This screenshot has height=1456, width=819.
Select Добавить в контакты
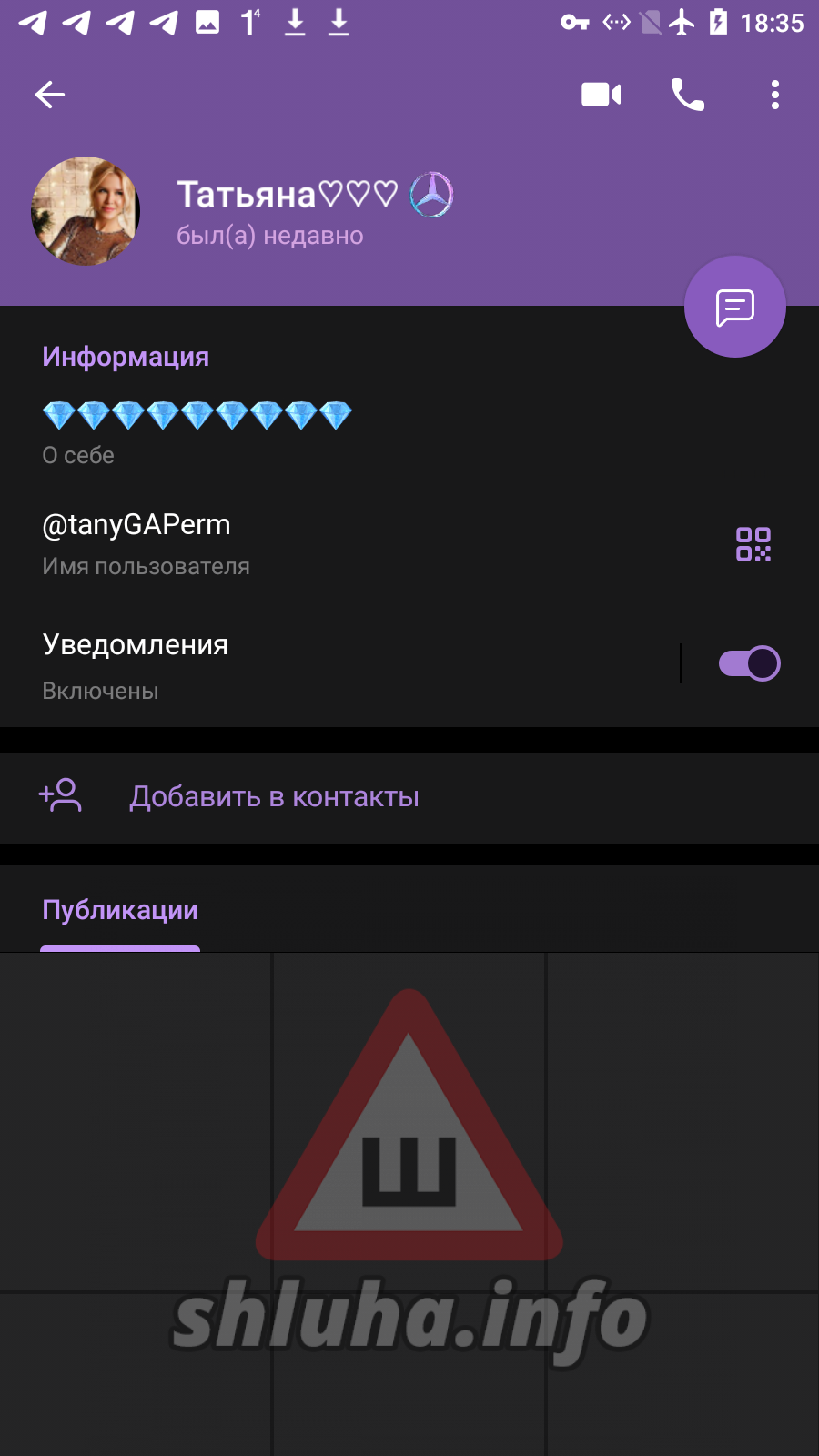273,797
